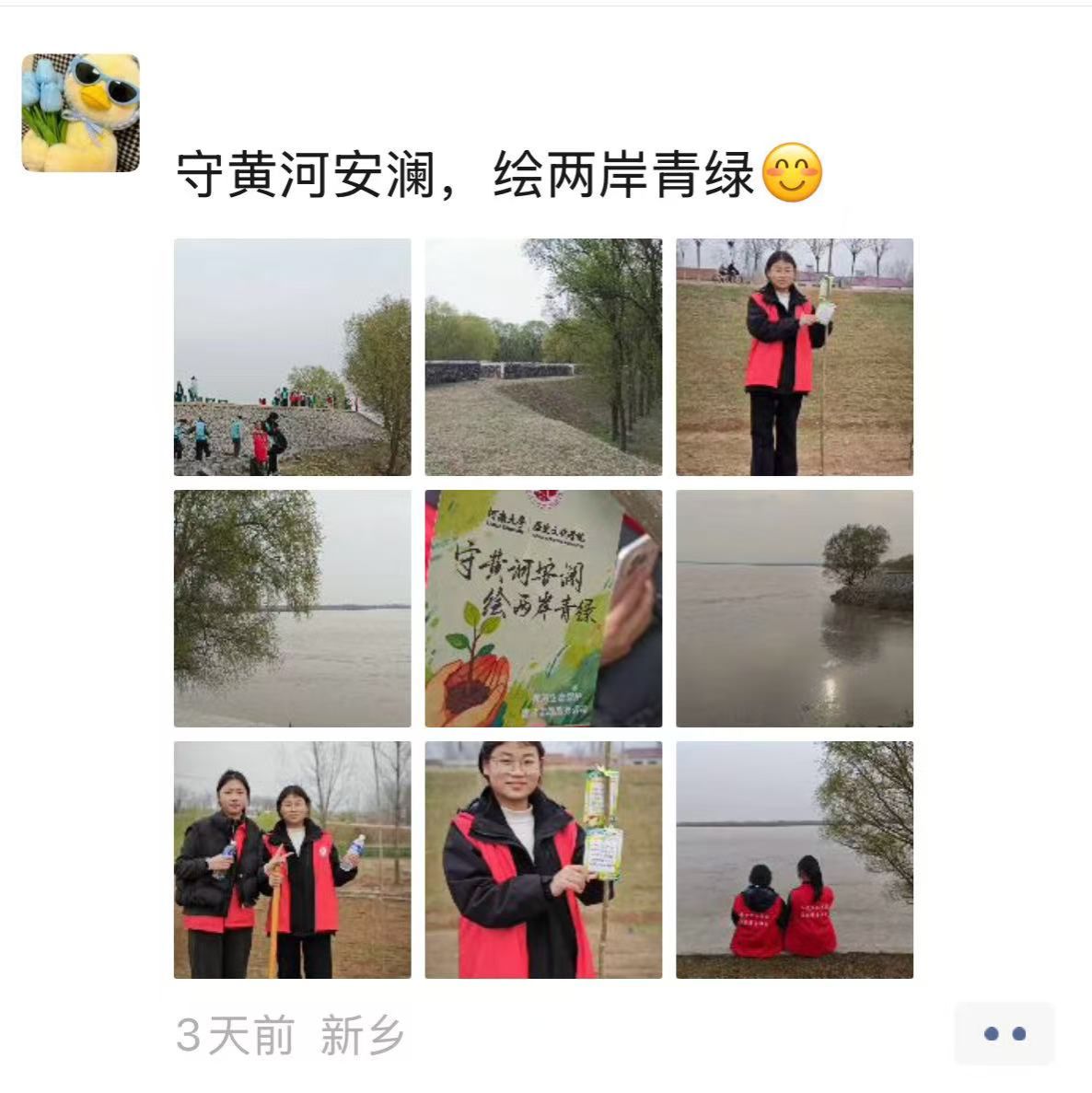The height and width of the screenshot is (1093, 1092).
Task: Open the like and comment options button
Action: click(1004, 1033)
